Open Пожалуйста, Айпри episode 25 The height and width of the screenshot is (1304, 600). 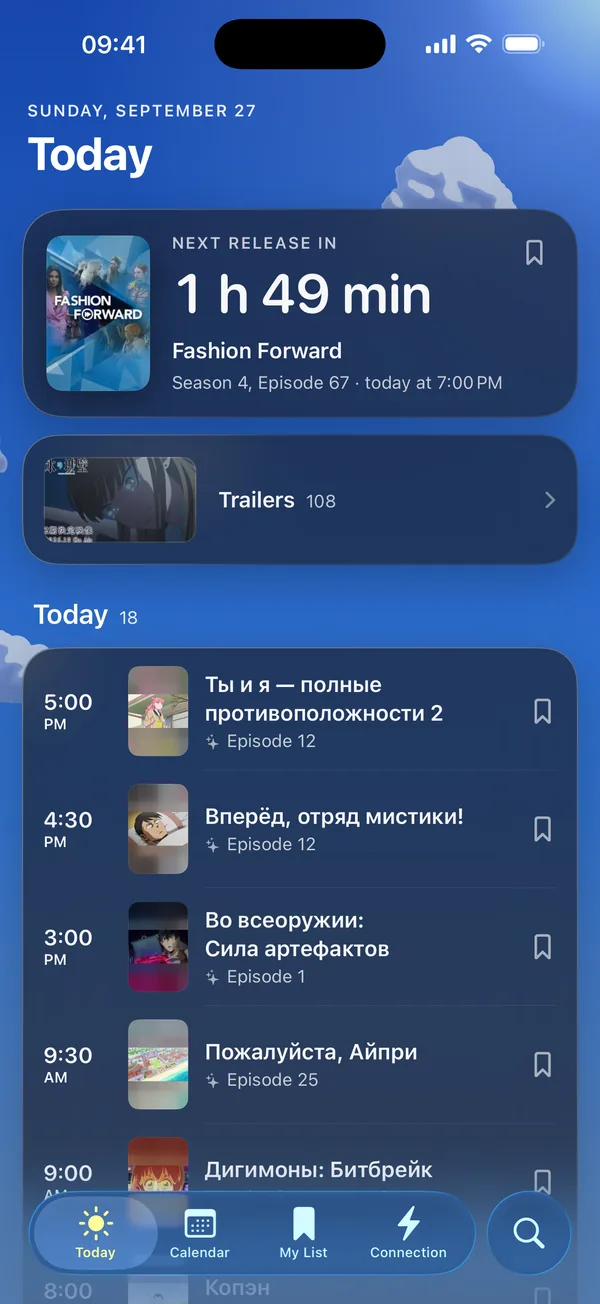(300, 1064)
